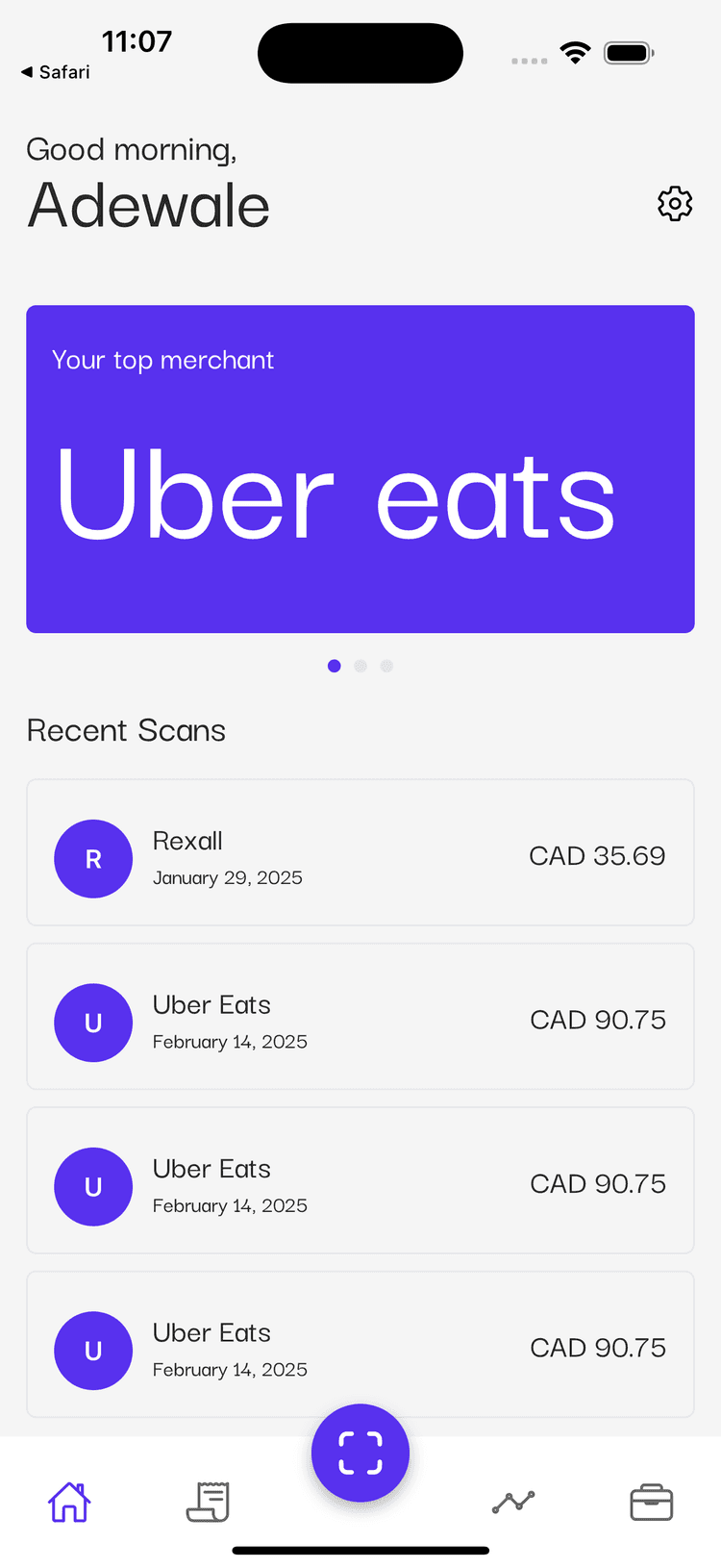Image resolution: width=721 pixels, height=1568 pixels.
Task: Tap the Rexall merchant avatar
Action: [x=93, y=859]
